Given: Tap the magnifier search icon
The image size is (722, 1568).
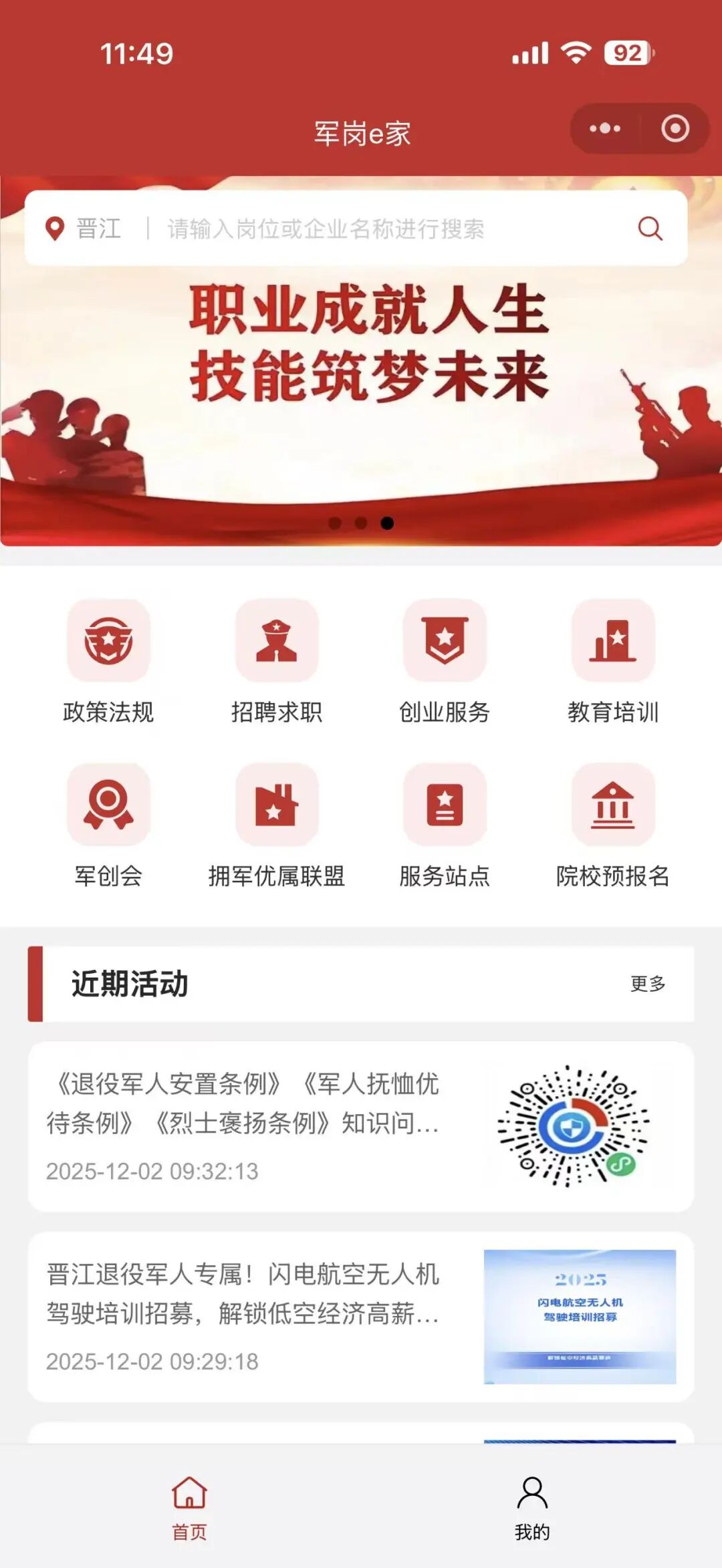Looking at the screenshot, I should tap(649, 229).
